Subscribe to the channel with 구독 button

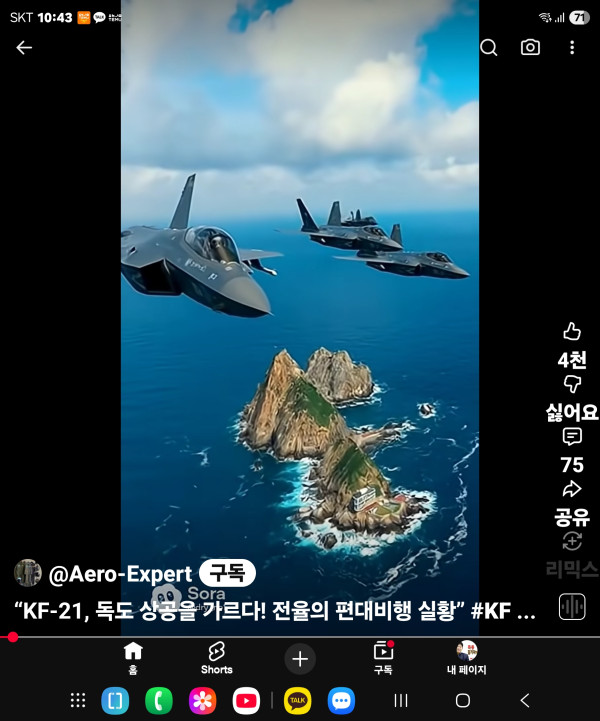(227, 573)
